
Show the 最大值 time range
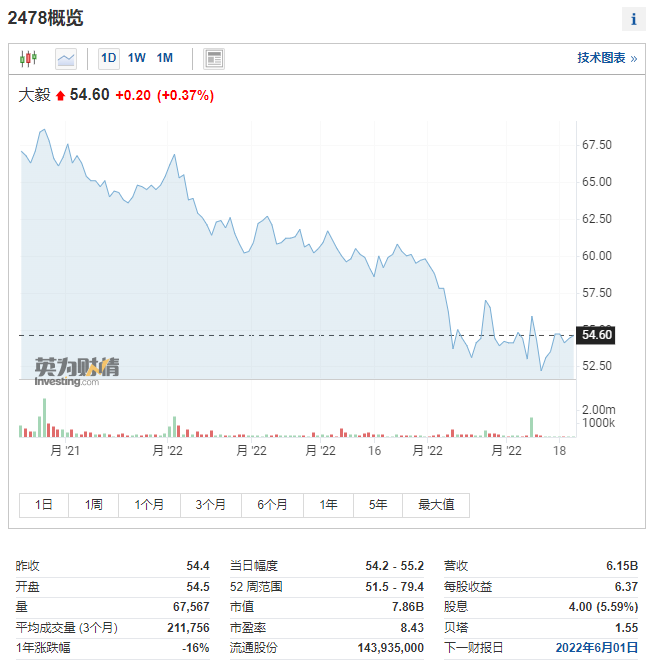(436, 505)
